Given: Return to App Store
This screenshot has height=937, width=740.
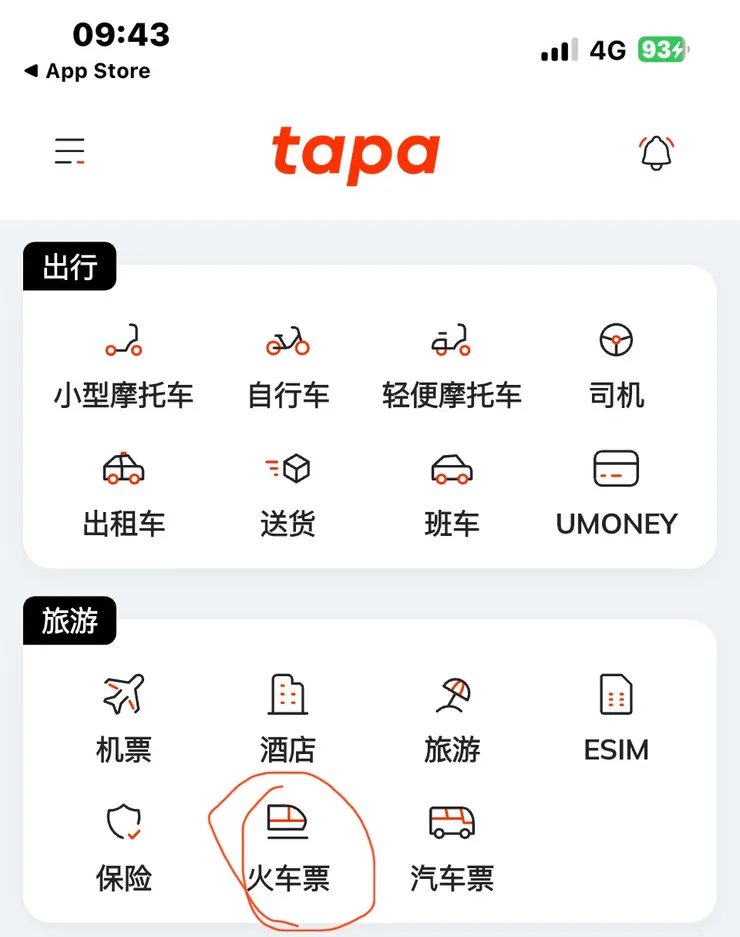Looking at the screenshot, I should point(87,71).
